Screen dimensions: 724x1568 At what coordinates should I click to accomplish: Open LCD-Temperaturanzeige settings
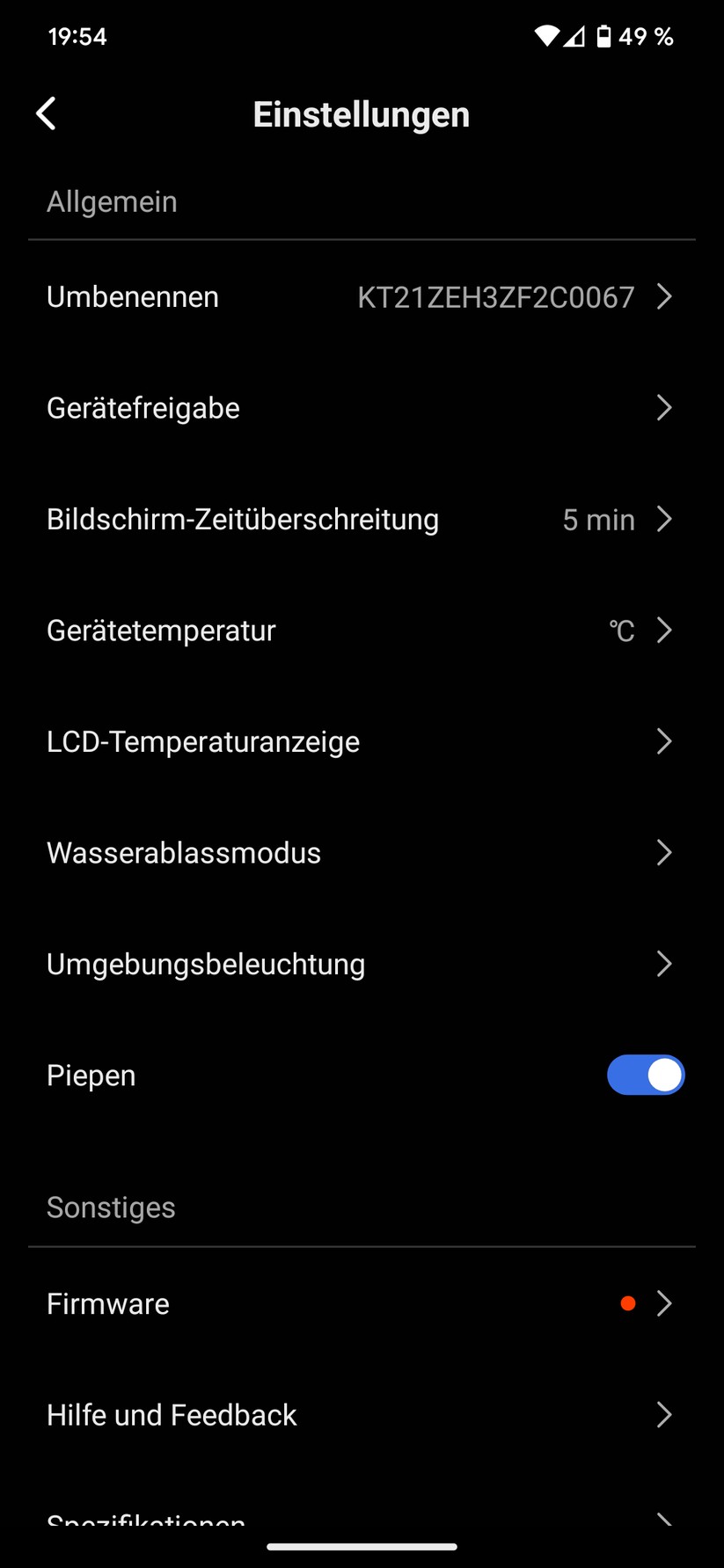(x=361, y=742)
